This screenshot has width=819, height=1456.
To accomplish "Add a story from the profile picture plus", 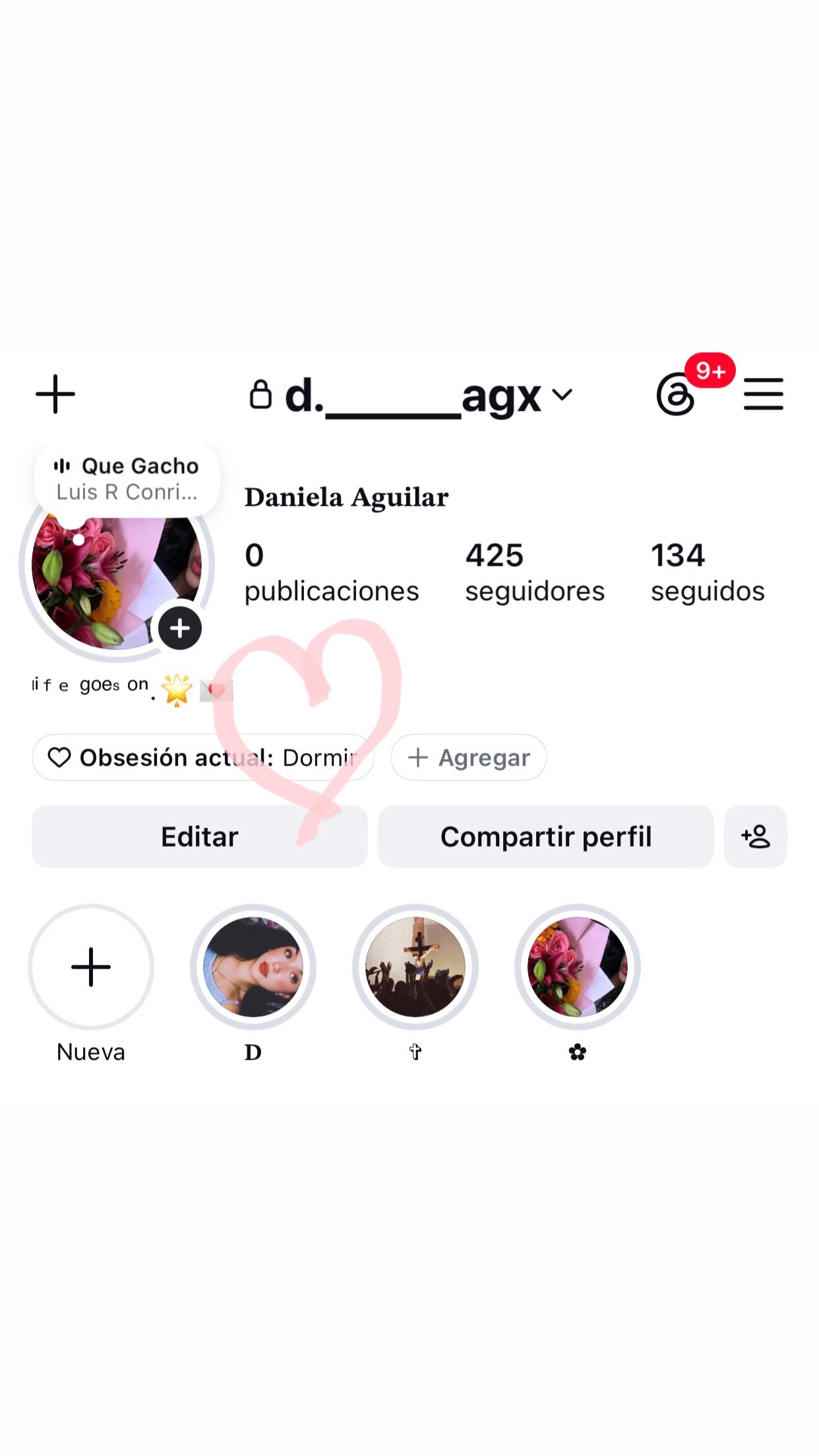I will click(x=180, y=628).
